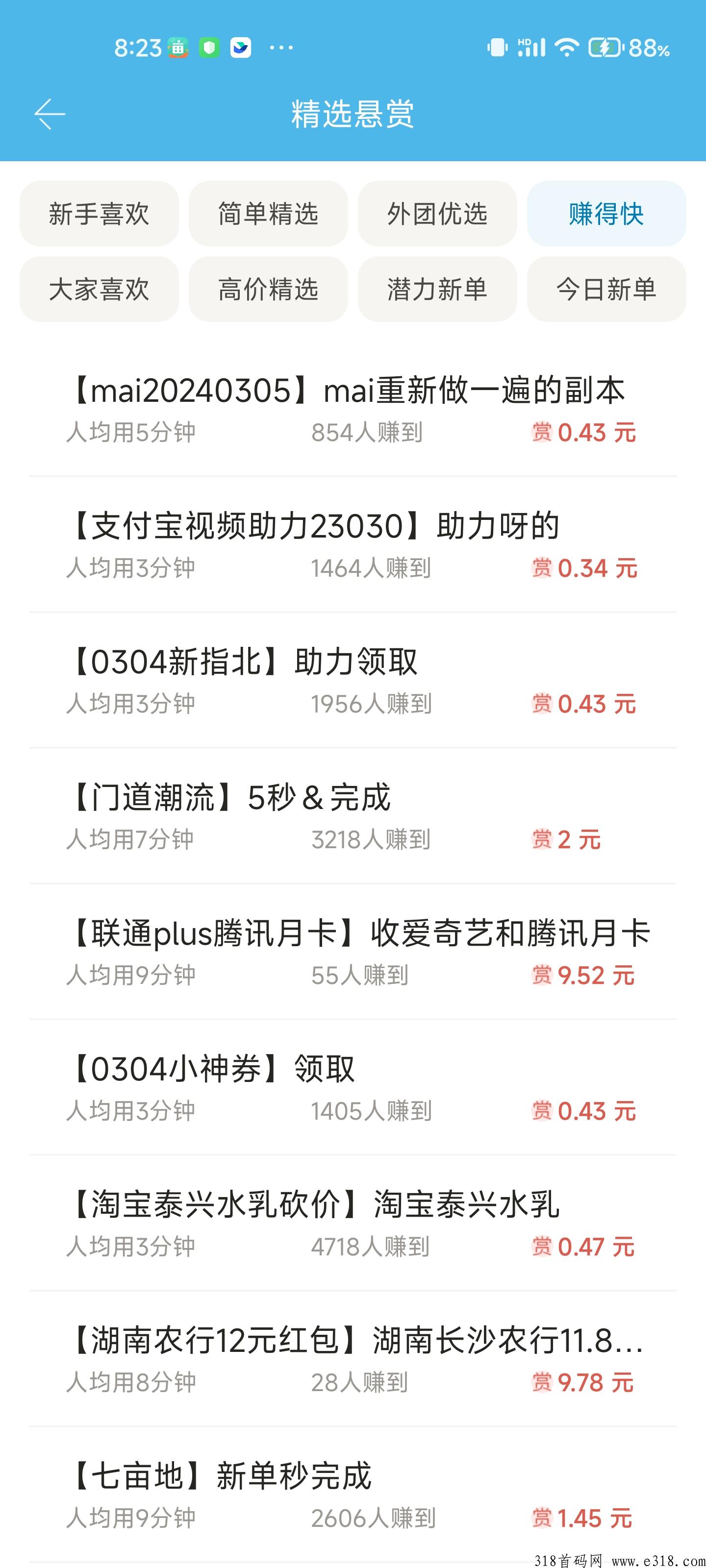Choose the 高价精选 chip

point(268,289)
